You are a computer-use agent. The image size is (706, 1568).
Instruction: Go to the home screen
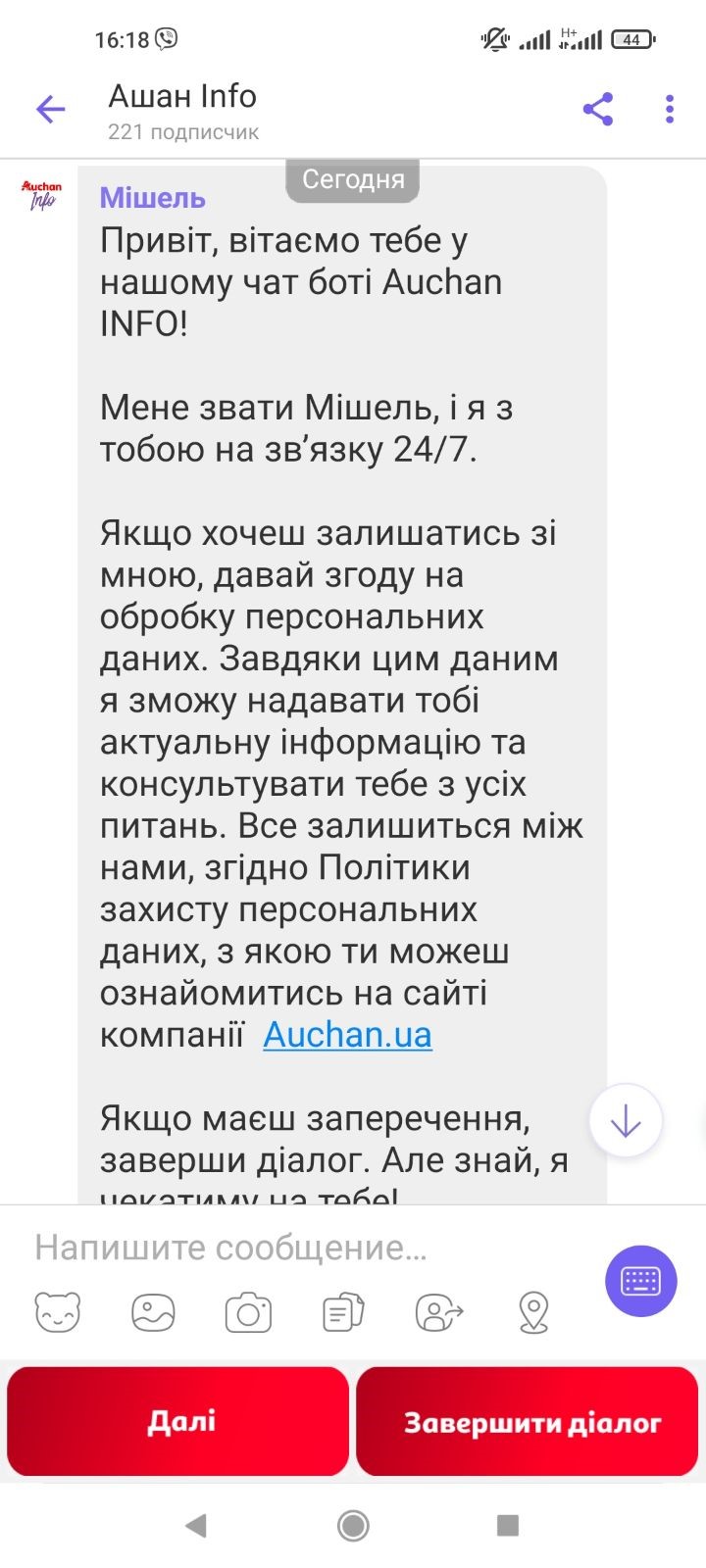click(x=353, y=1525)
